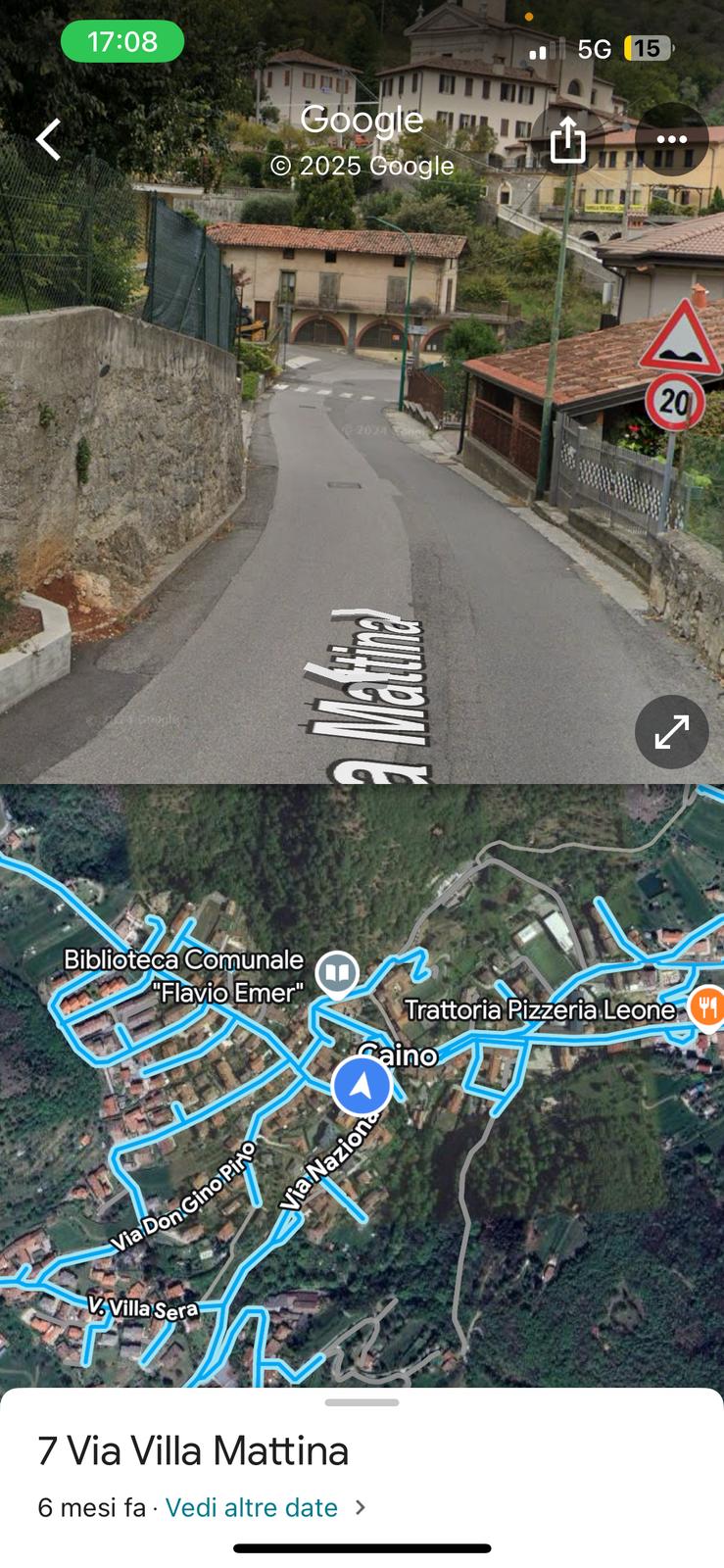Open "Vedi altre date" link
724x1568 pixels.
click(x=252, y=1507)
